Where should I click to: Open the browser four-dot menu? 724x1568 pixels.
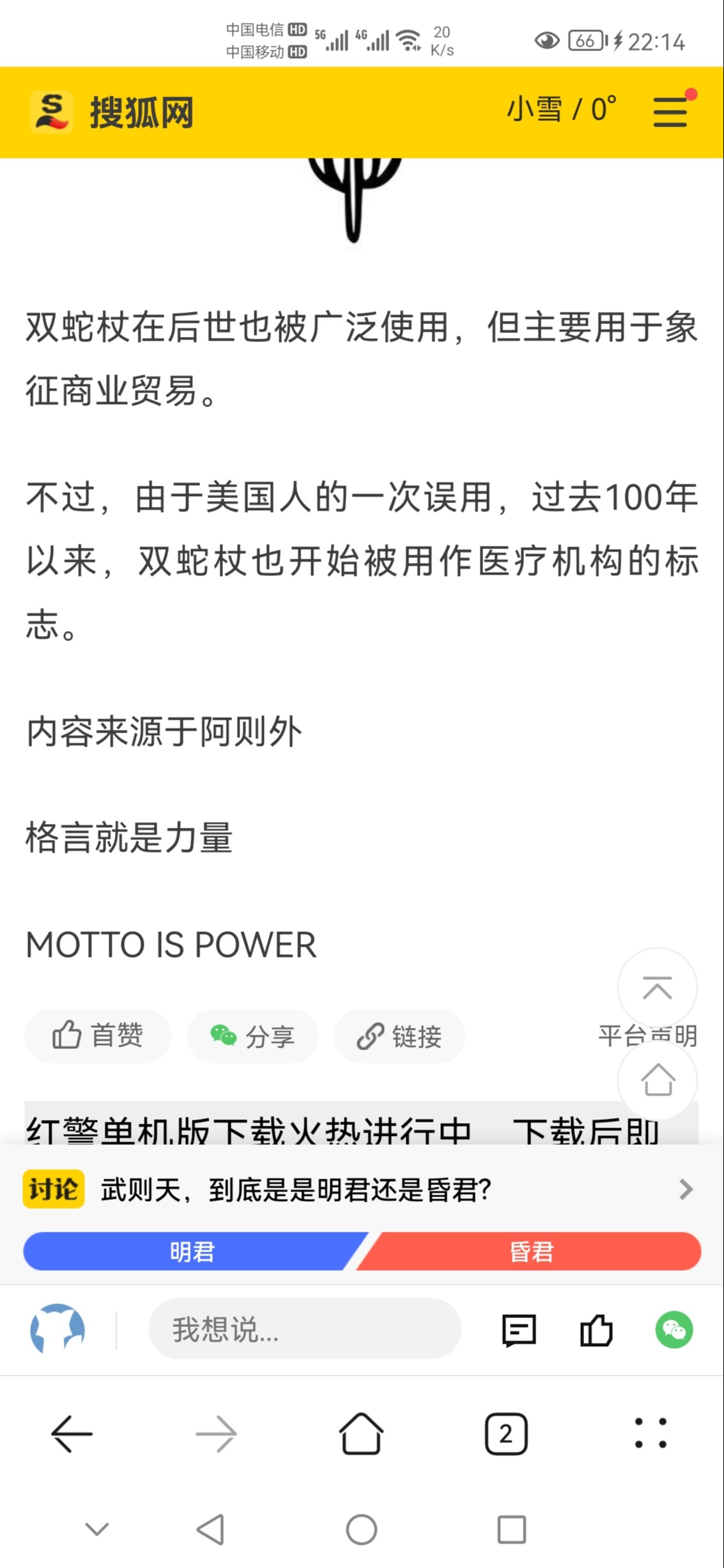[651, 1433]
